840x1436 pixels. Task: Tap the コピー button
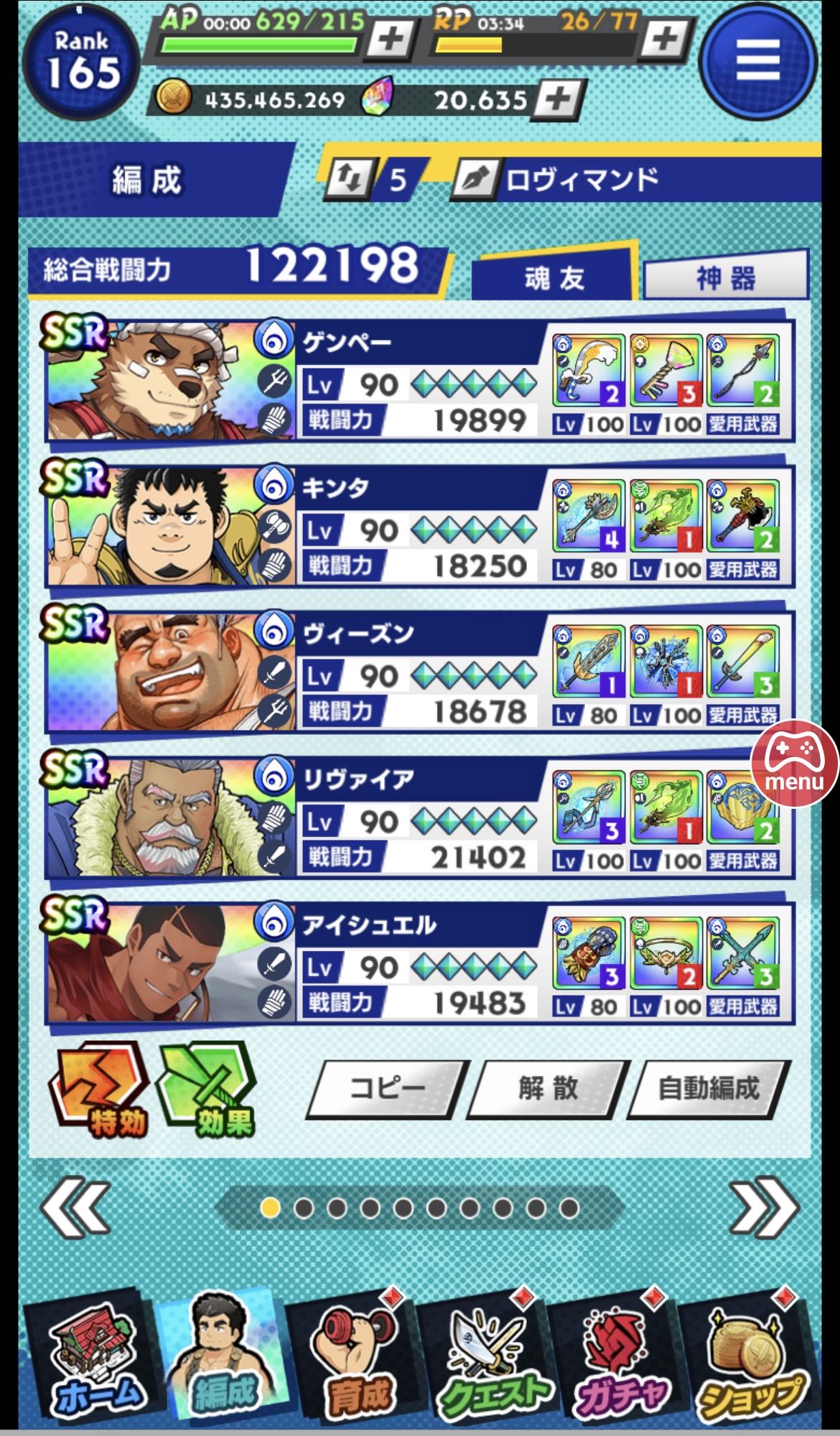pyautogui.click(x=388, y=1088)
